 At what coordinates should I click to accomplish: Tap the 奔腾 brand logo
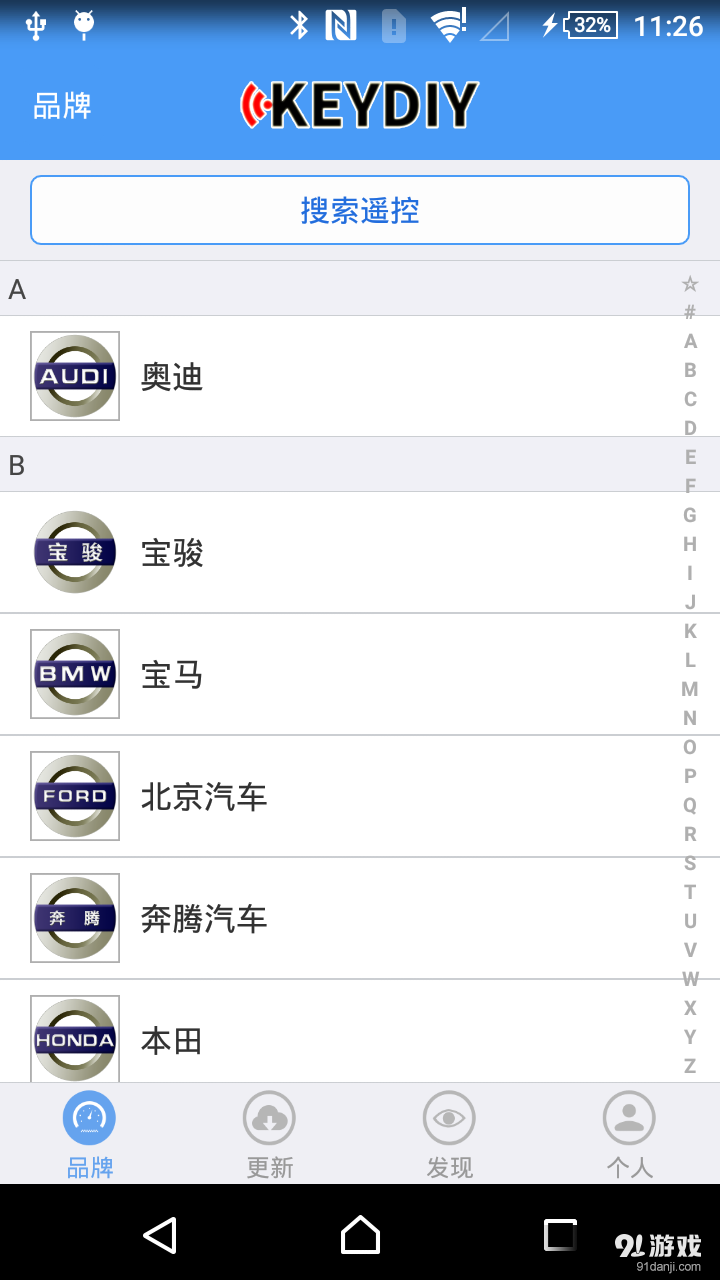pyautogui.click(x=75, y=918)
